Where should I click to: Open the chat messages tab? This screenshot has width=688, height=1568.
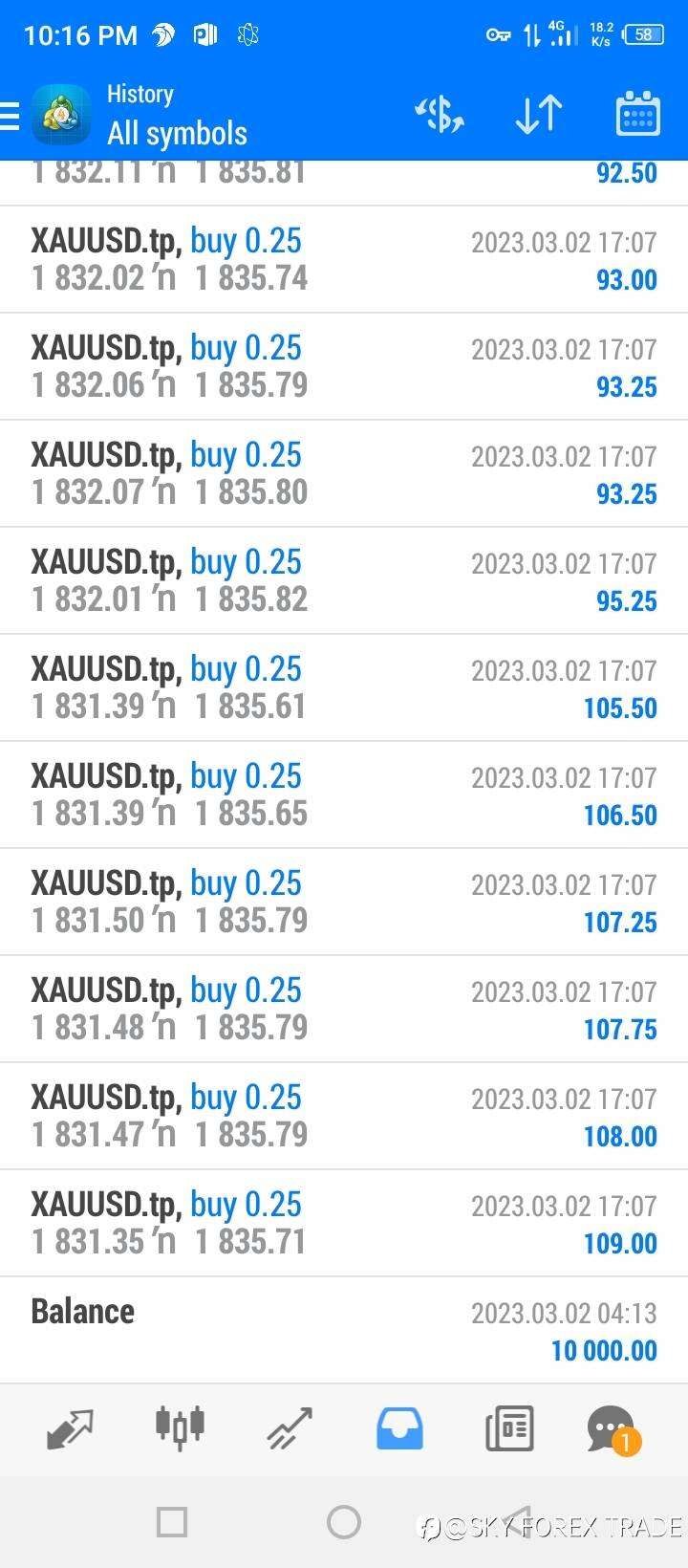tap(612, 1429)
